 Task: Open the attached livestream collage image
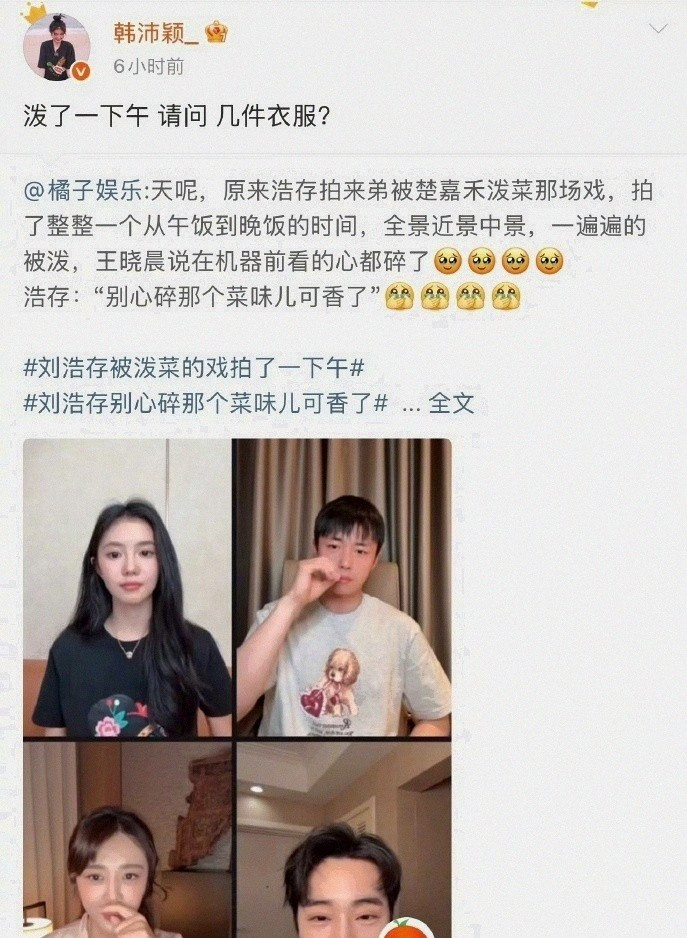coord(237,688)
